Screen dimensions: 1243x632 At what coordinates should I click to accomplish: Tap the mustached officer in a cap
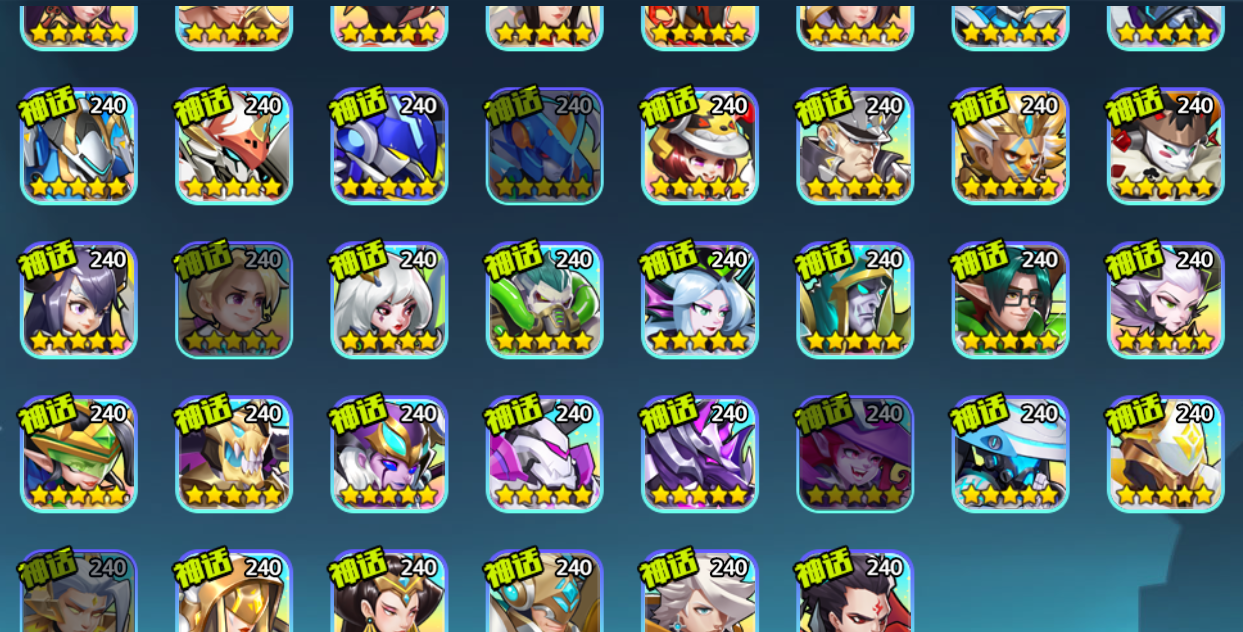855,146
